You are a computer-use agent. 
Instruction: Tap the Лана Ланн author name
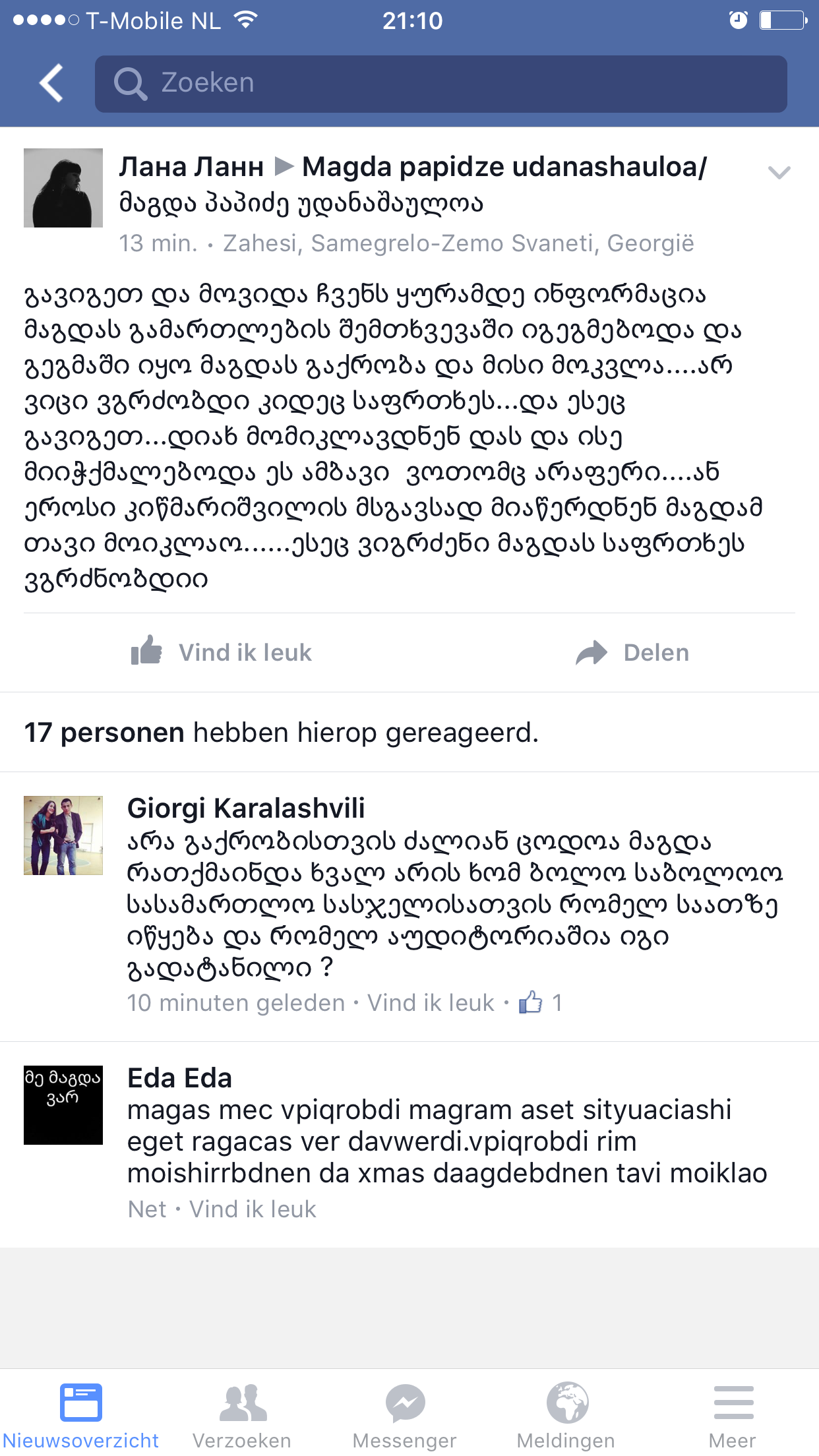point(191,167)
